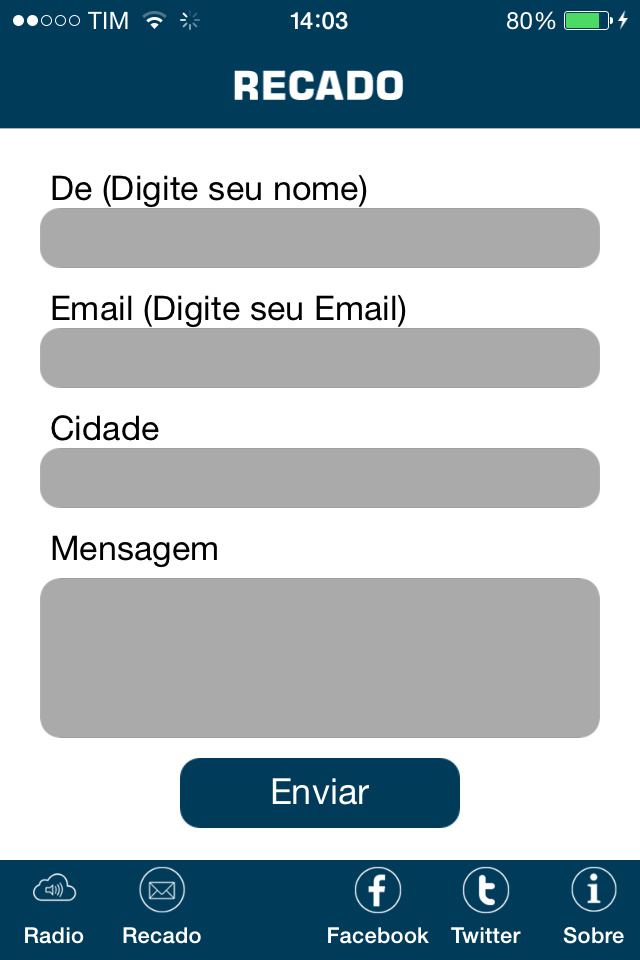Open the Sobre info tab
This screenshot has width=640, height=960.
coord(593,908)
